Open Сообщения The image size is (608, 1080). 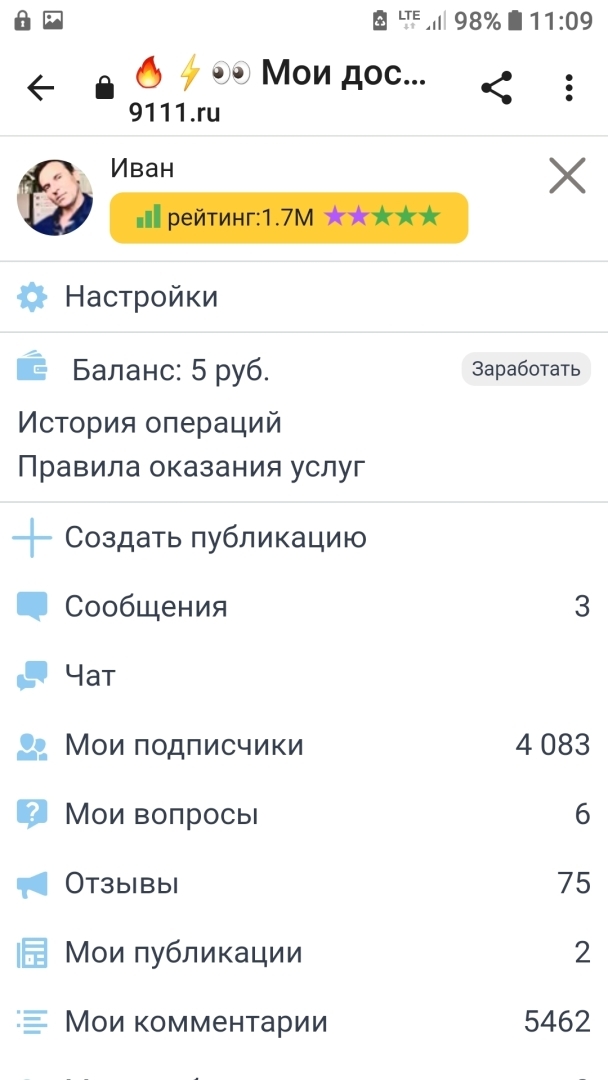146,607
